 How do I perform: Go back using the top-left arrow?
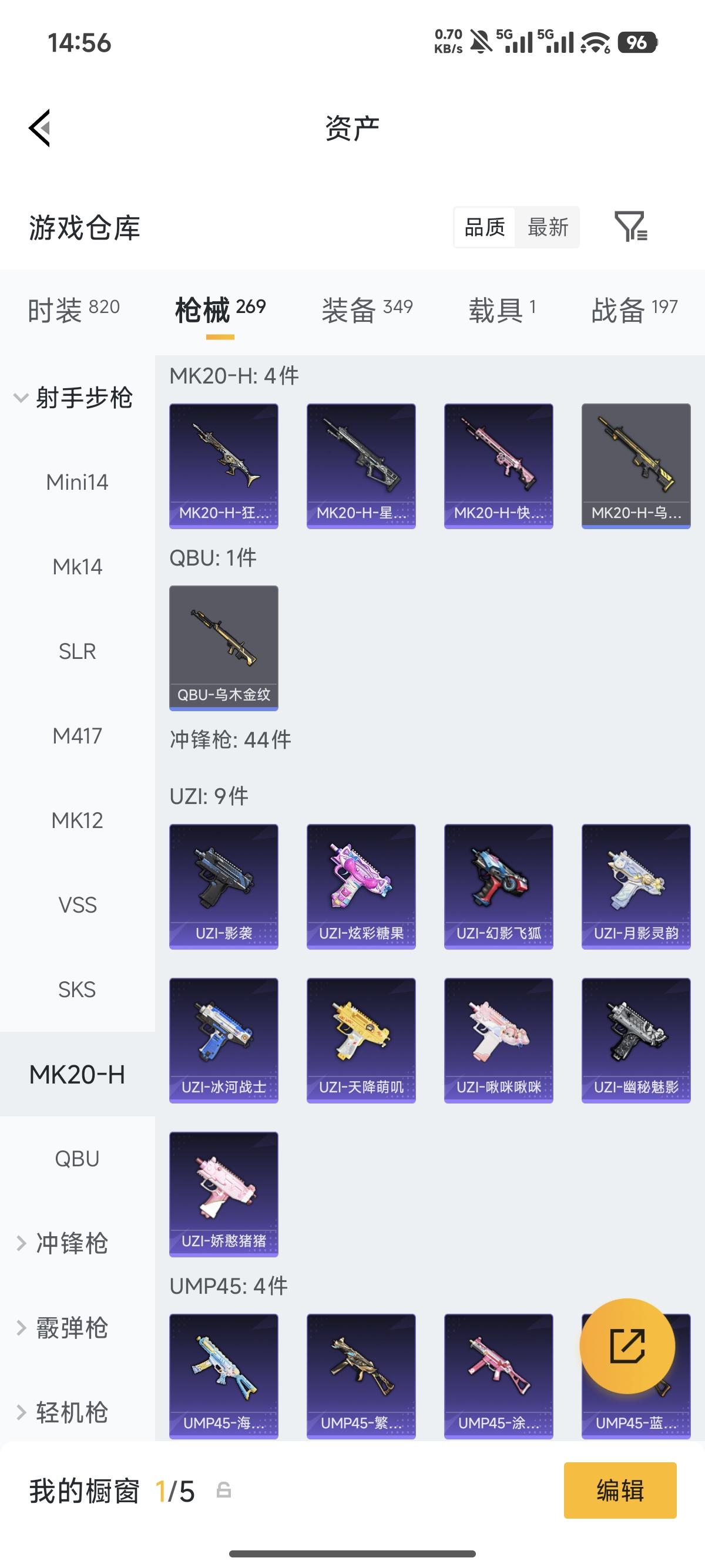click(x=39, y=129)
